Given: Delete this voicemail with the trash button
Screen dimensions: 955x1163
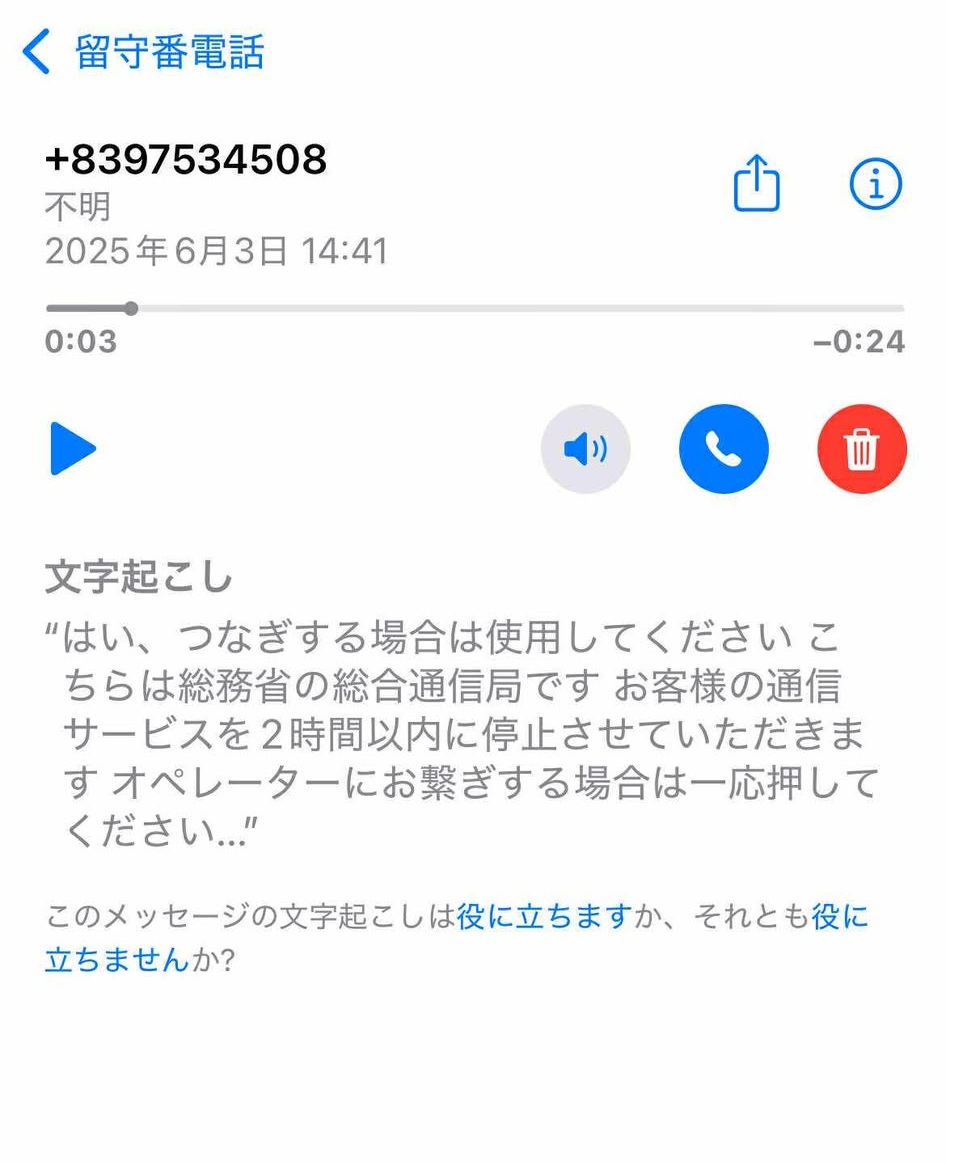Looking at the screenshot, I should tap(861, 449).
